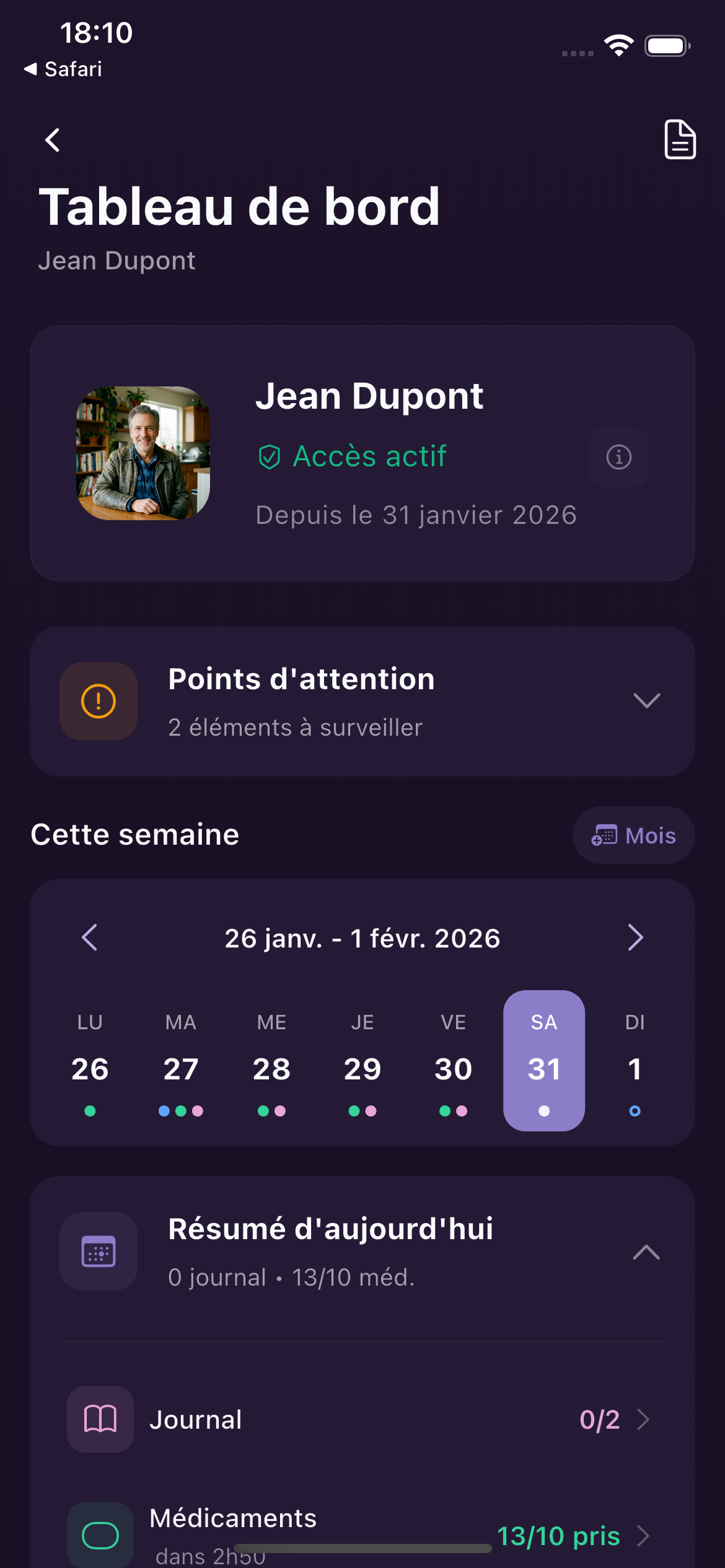Return to Safari via status bar
The image size is (725, 1568).
(63, 69)
